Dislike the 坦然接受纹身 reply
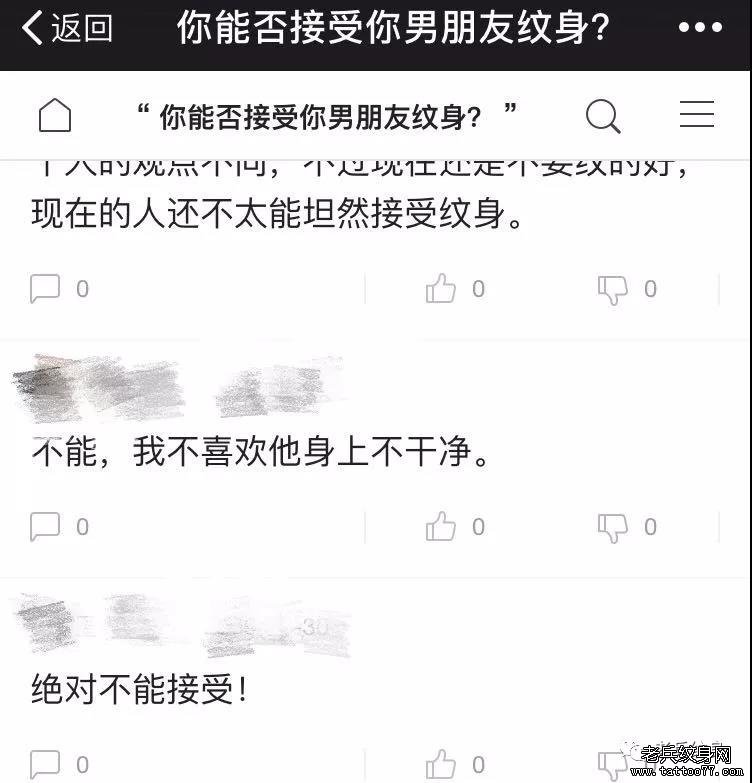Image resolution: width=752 pixels, height=783 pixels. 613,289
